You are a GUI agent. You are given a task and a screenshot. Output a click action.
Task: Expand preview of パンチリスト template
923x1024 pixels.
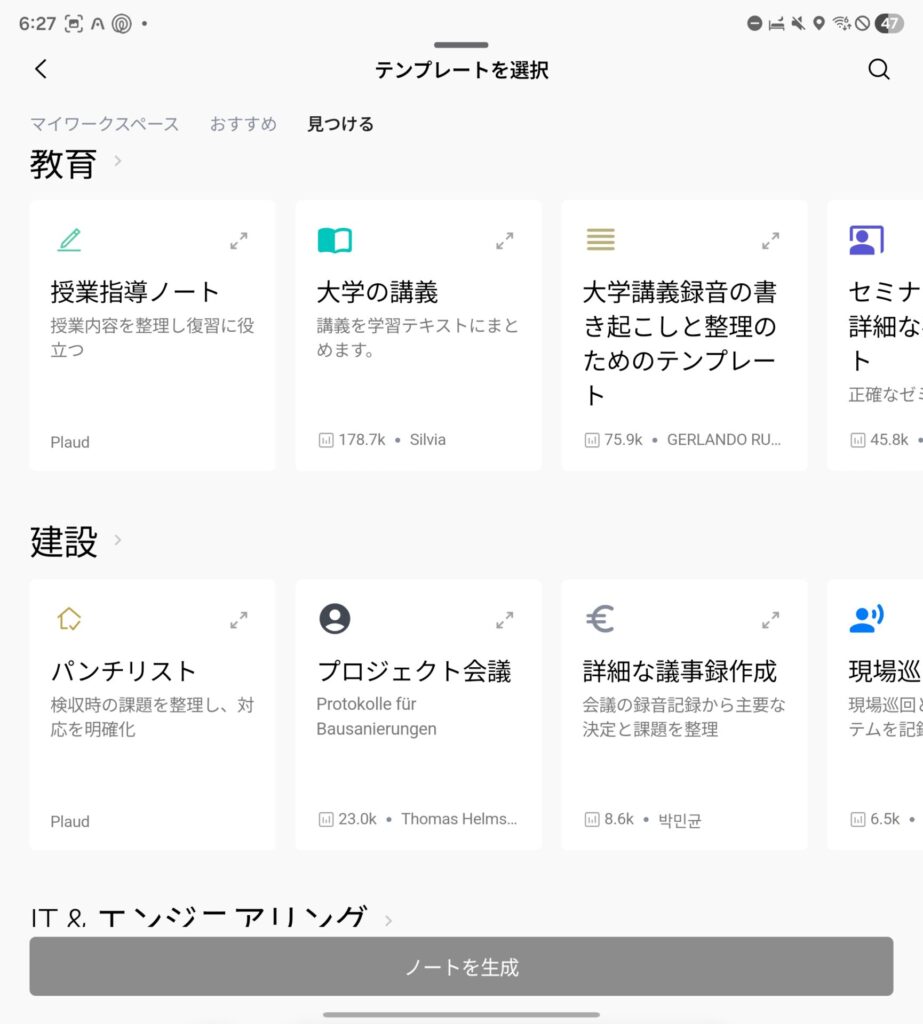point(238,620)
